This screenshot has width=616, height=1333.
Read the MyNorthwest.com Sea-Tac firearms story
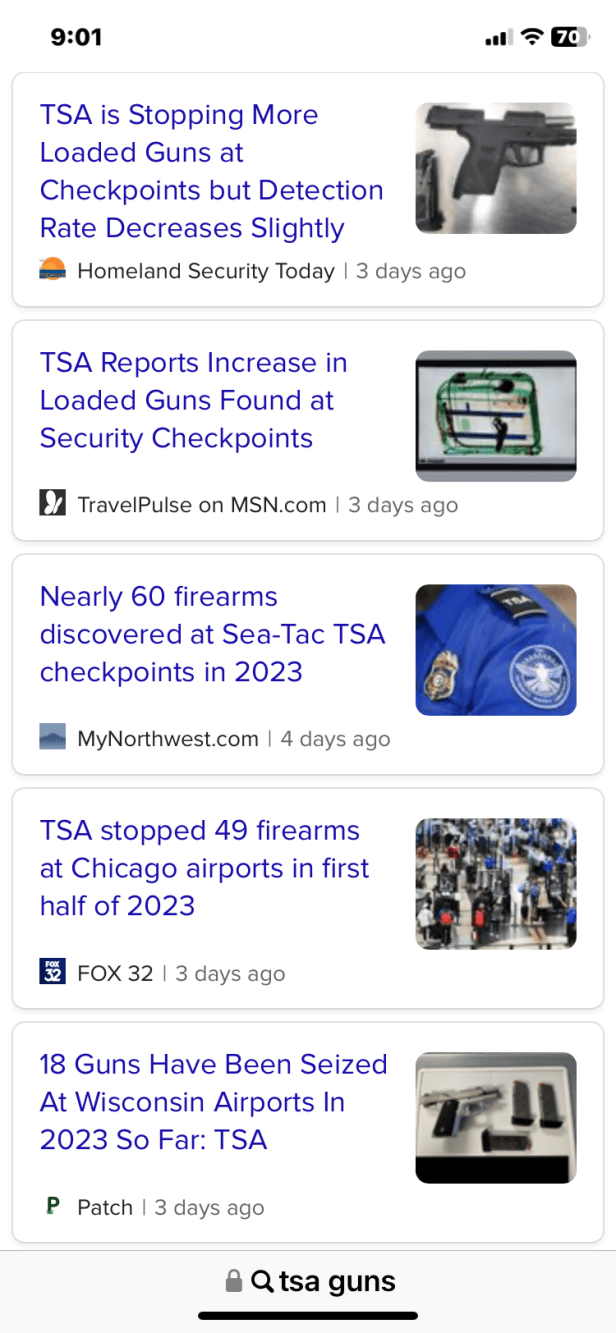click(x=212, y=634)
